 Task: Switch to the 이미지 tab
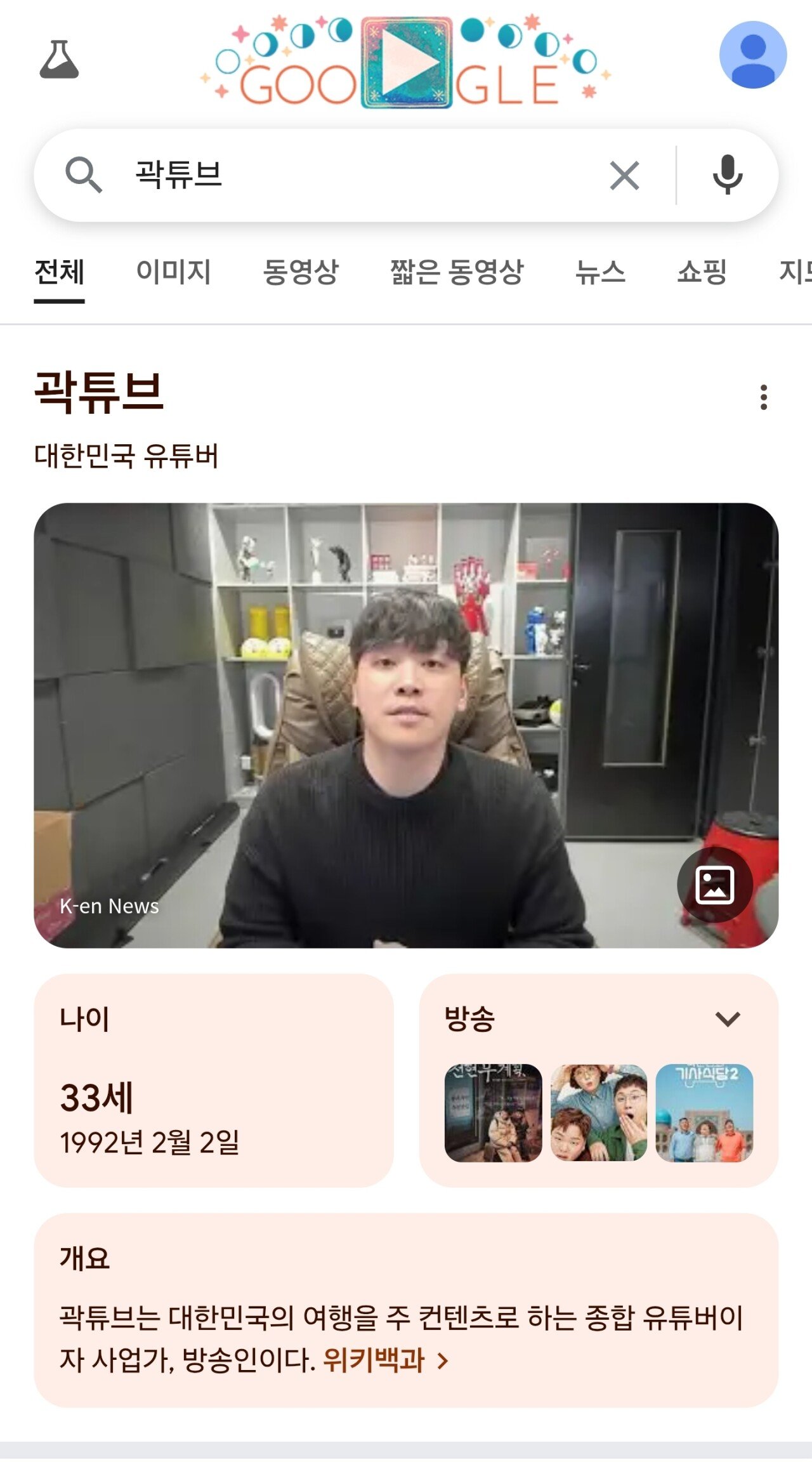coord(173,272)
